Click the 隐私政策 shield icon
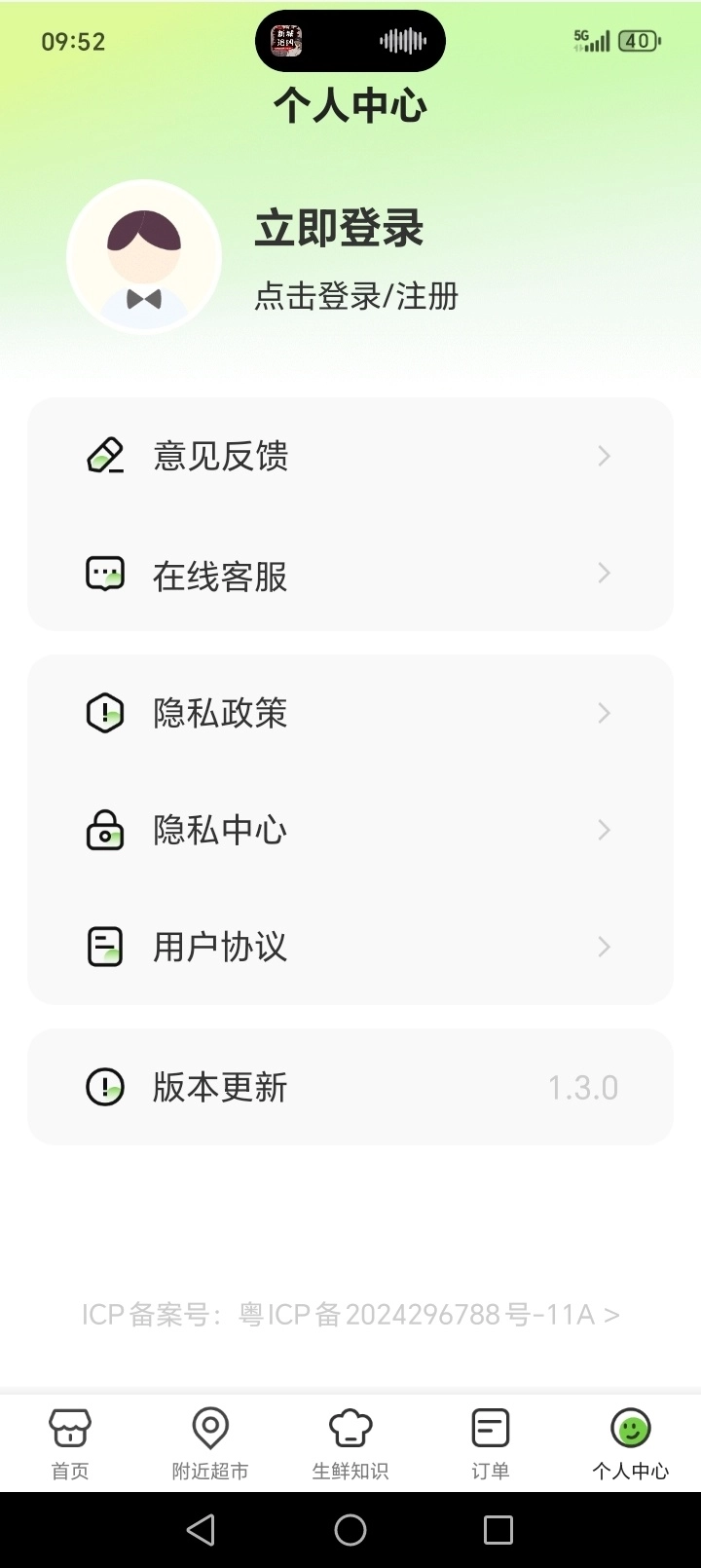The width and height of the screenshot is (701, 1568). point(105,713)
